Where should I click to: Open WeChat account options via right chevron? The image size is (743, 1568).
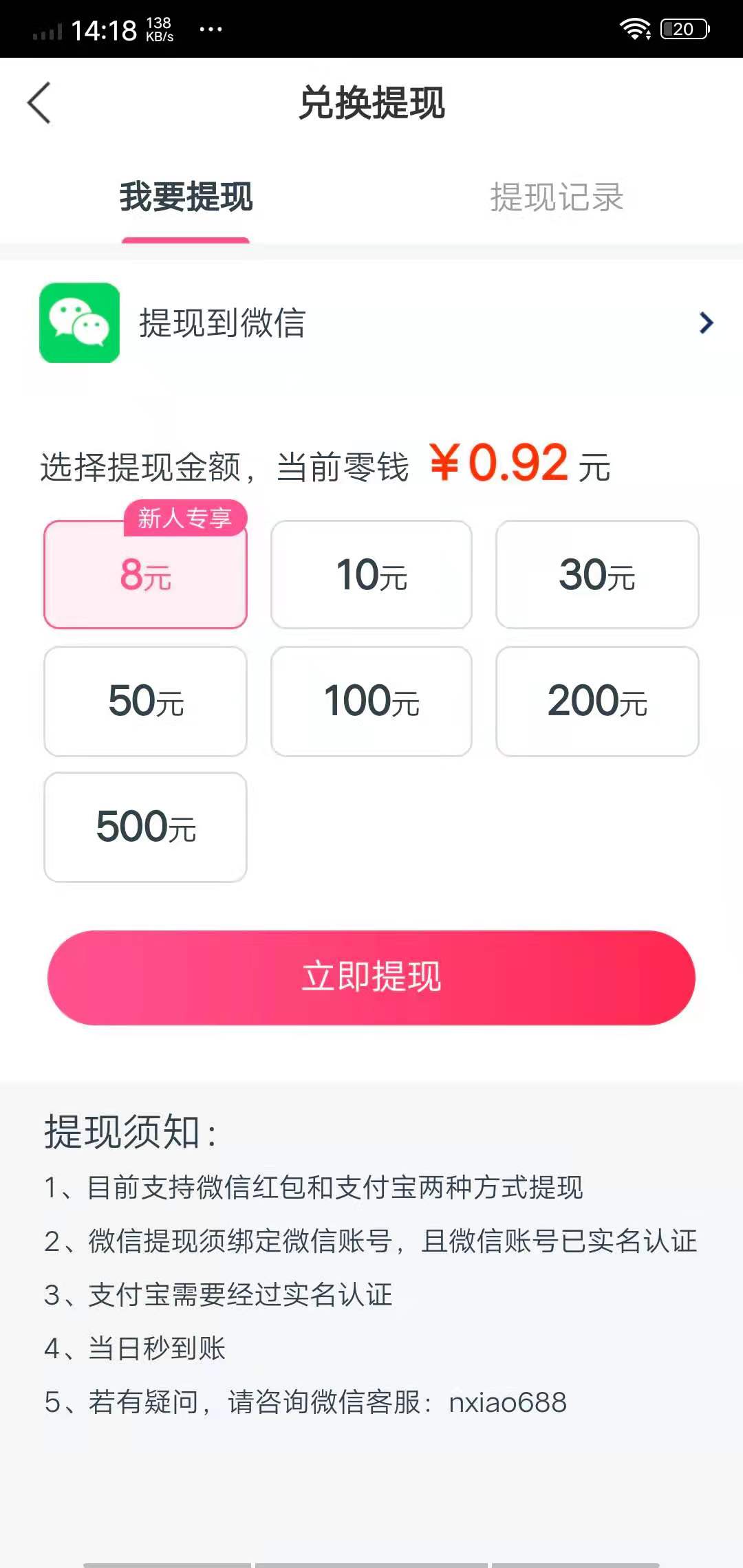pos(704,323)
